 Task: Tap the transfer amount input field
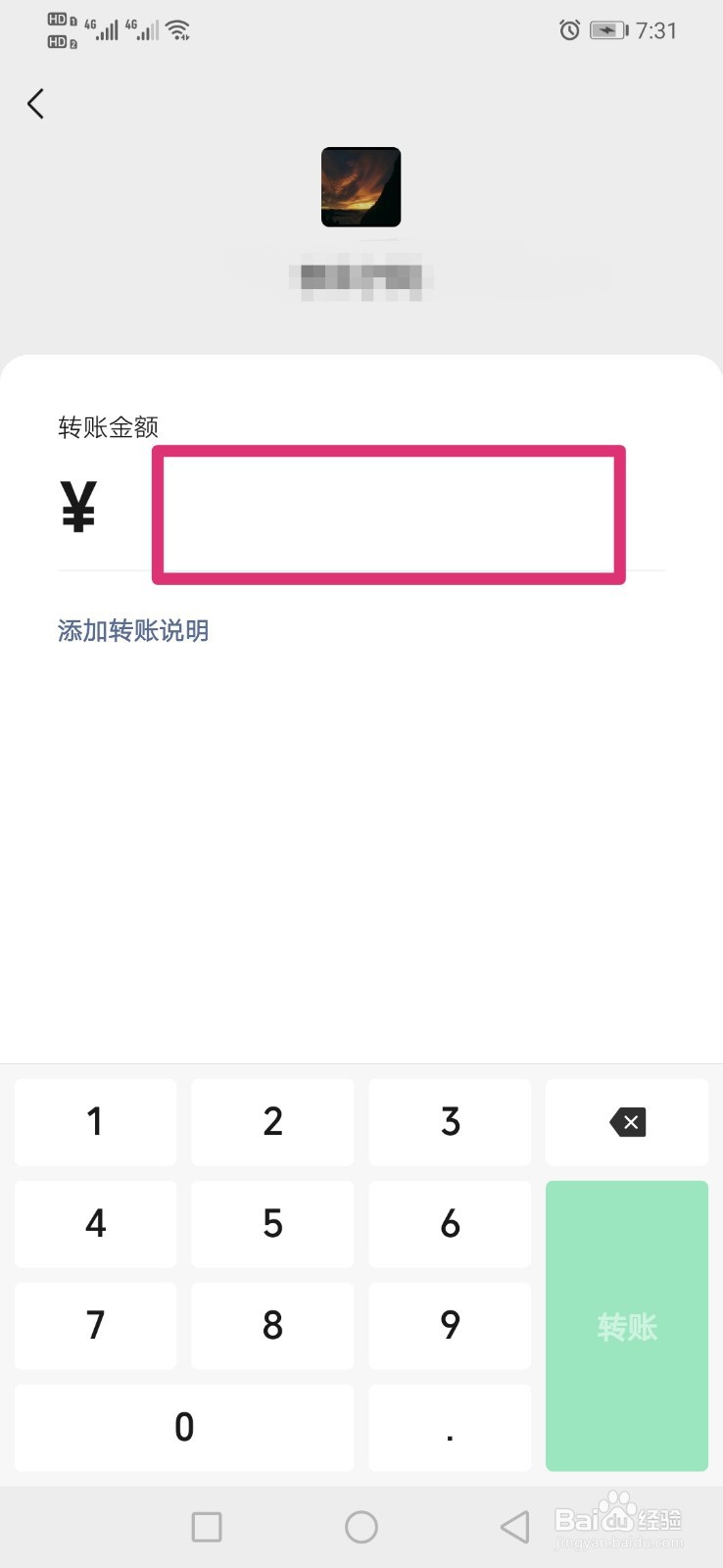coord(387,514)
